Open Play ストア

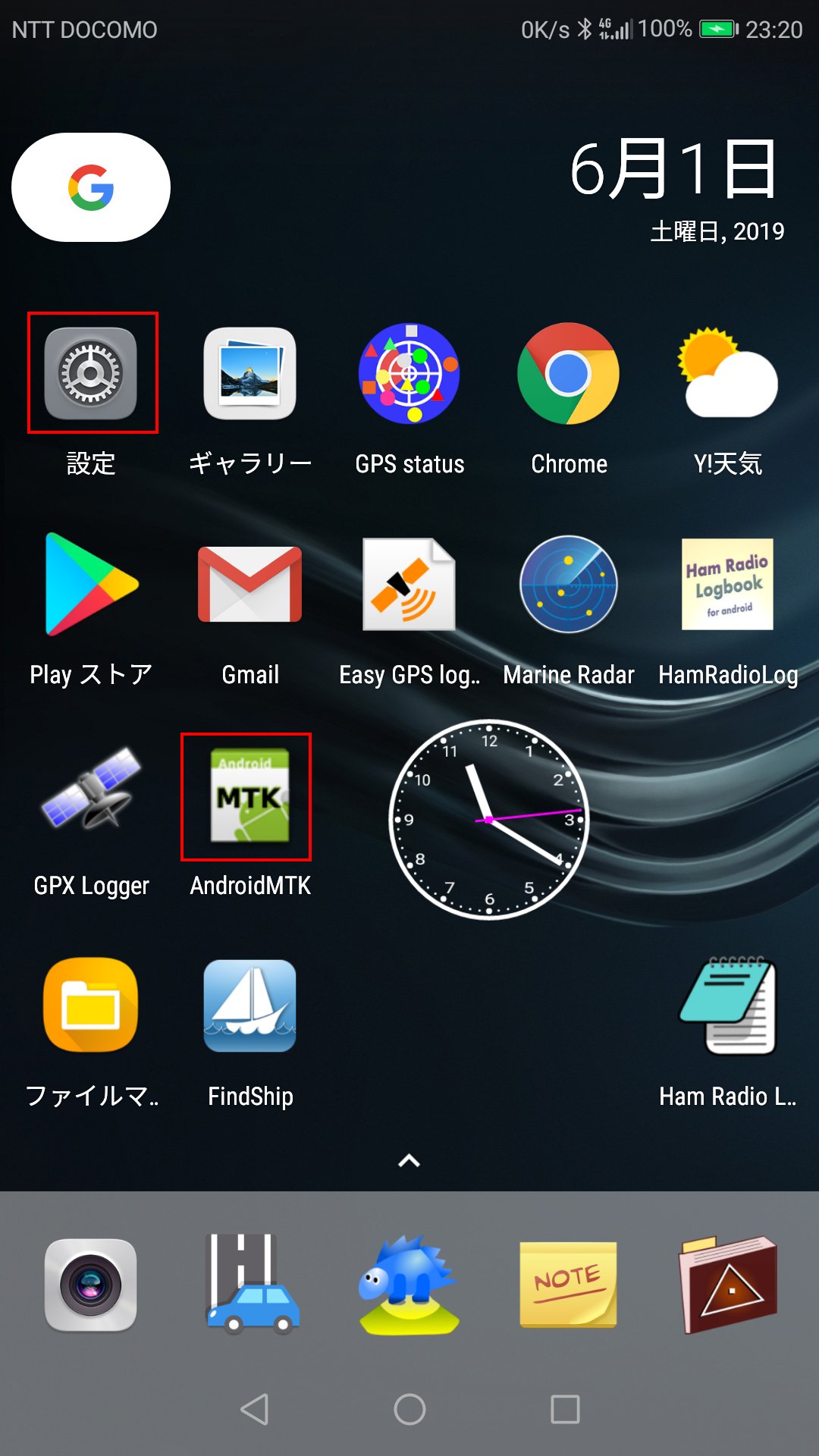[91, 585]
